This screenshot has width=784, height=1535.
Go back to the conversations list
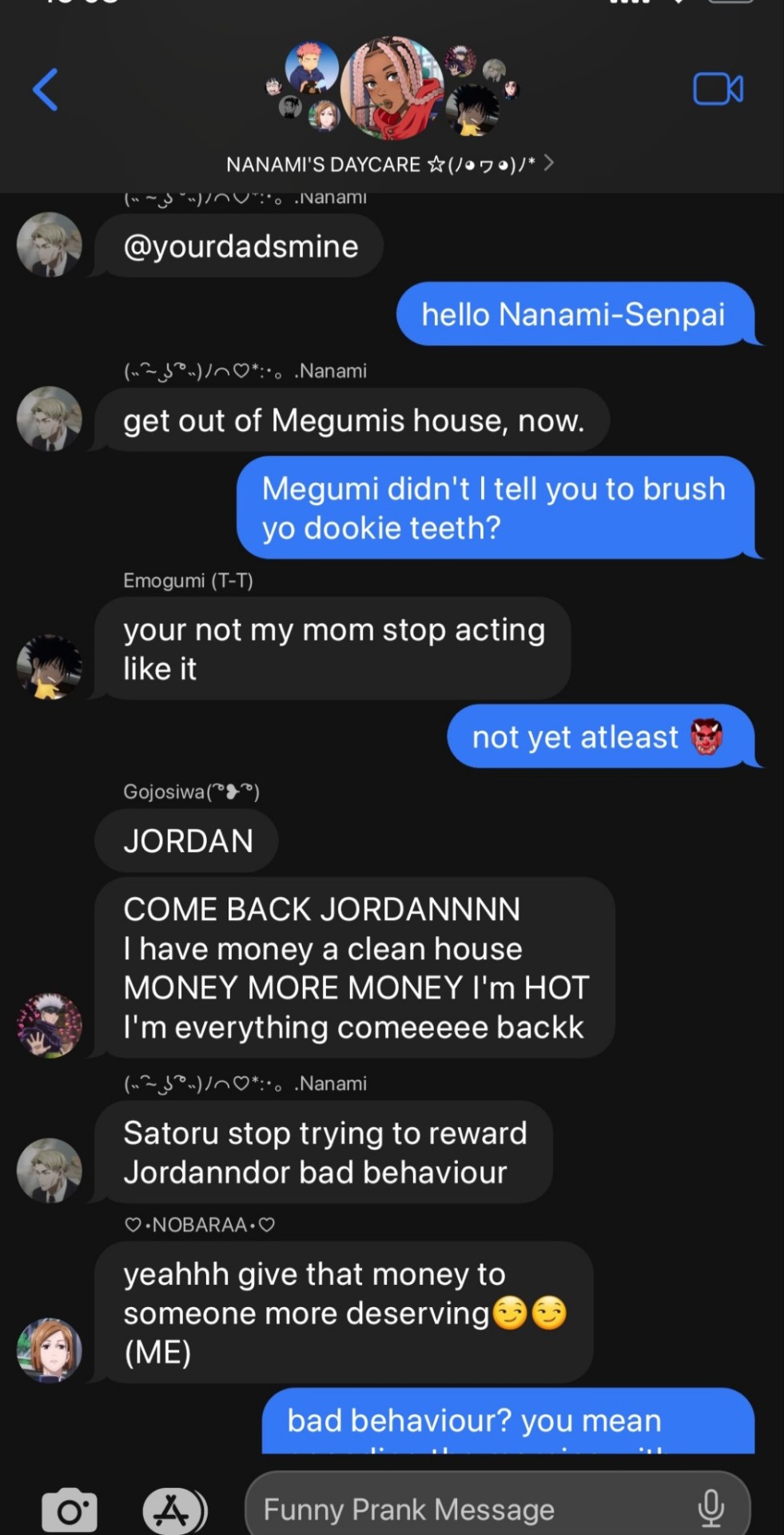click(x=46, y=89)
